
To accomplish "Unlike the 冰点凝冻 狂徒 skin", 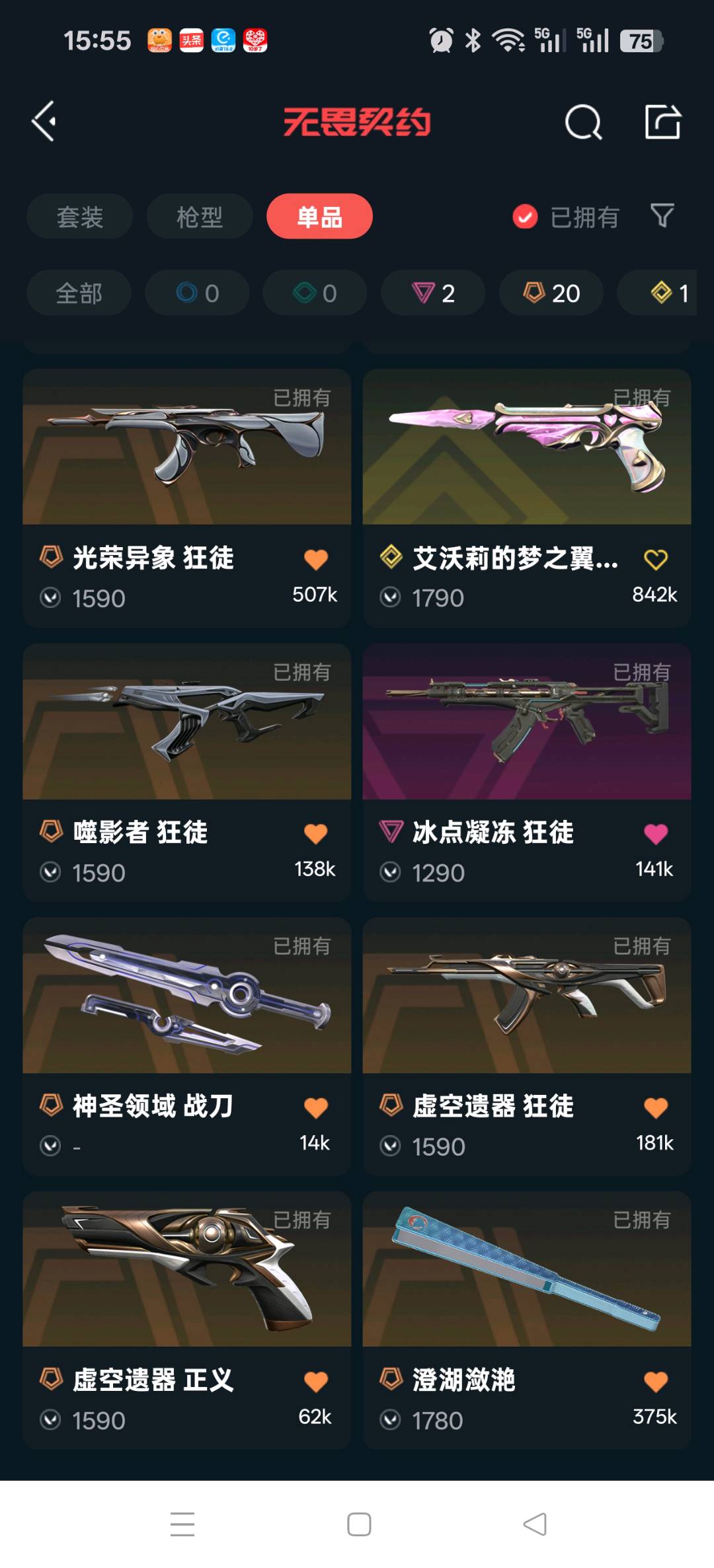I will click(656, 833).
